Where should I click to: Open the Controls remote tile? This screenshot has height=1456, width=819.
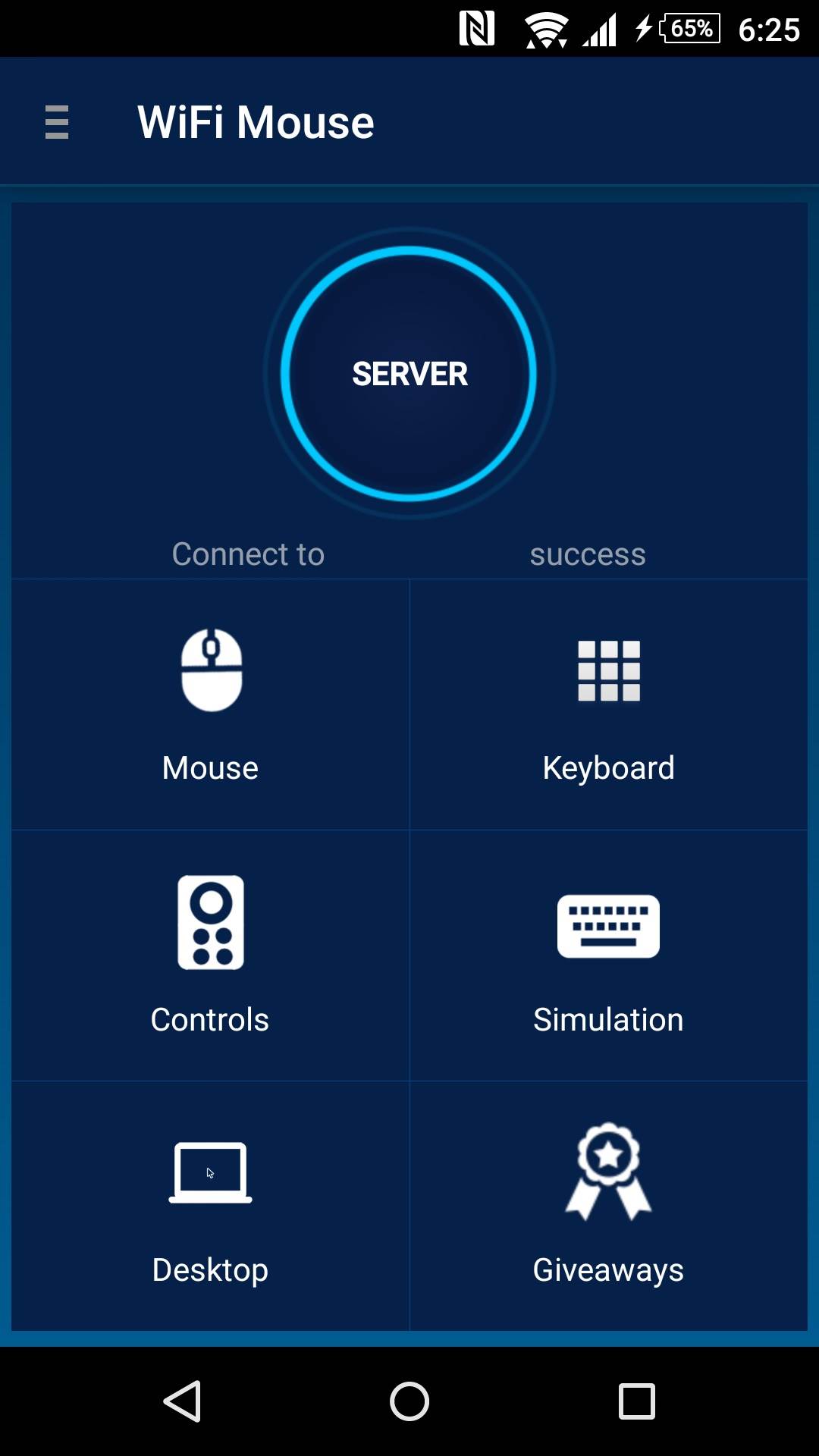point(211,955)
